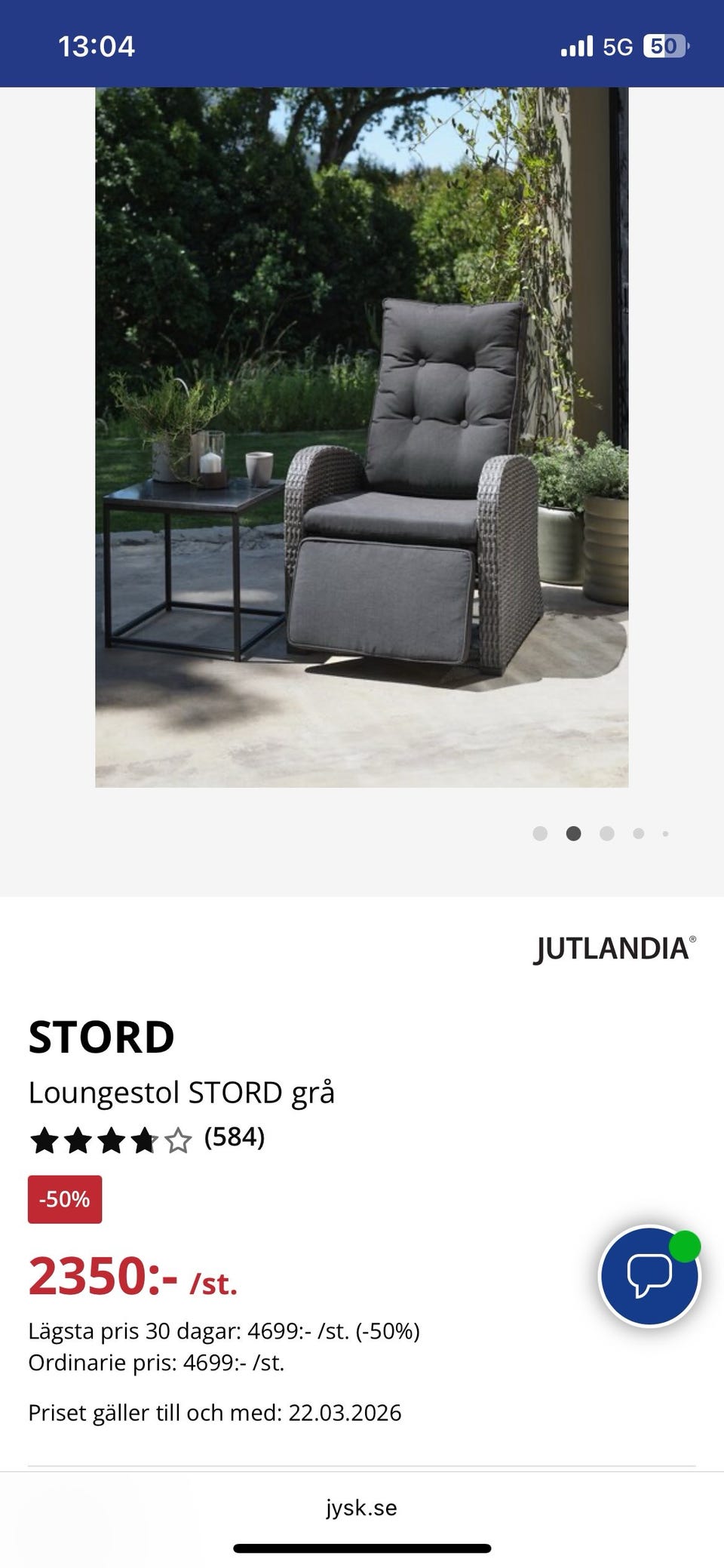724x1568 pixels.
Task: Tap the 5G network indicator
Action: (x=618, y=45)
